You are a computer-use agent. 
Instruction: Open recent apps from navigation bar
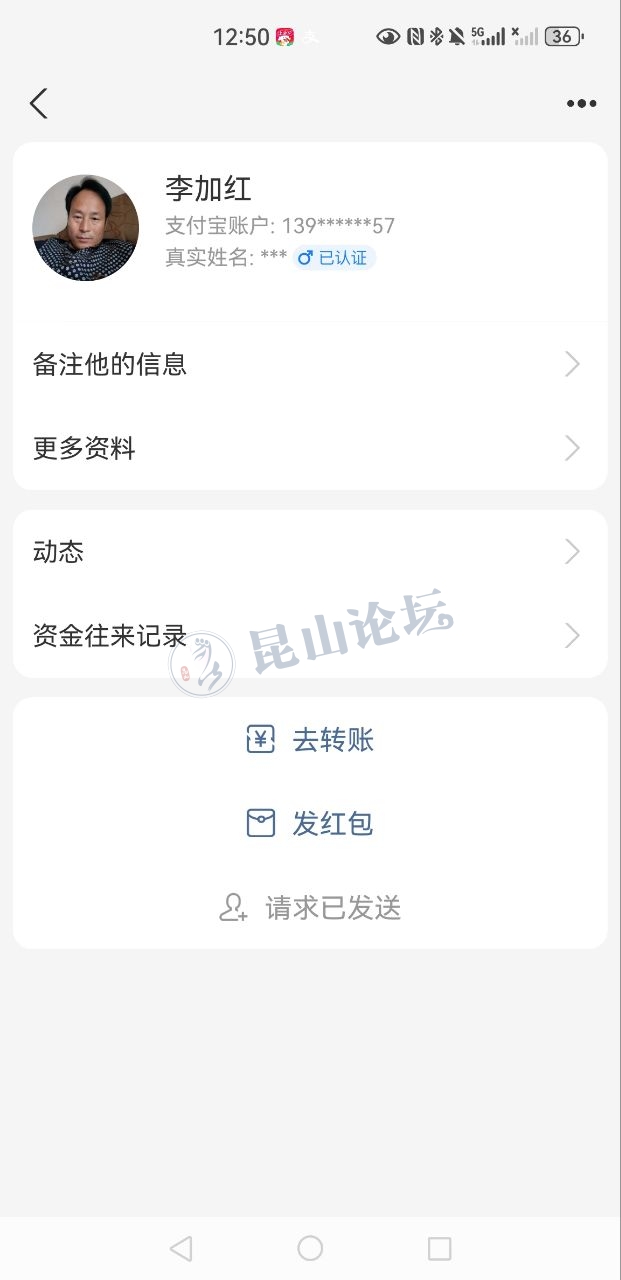(x=439, y=1248)
